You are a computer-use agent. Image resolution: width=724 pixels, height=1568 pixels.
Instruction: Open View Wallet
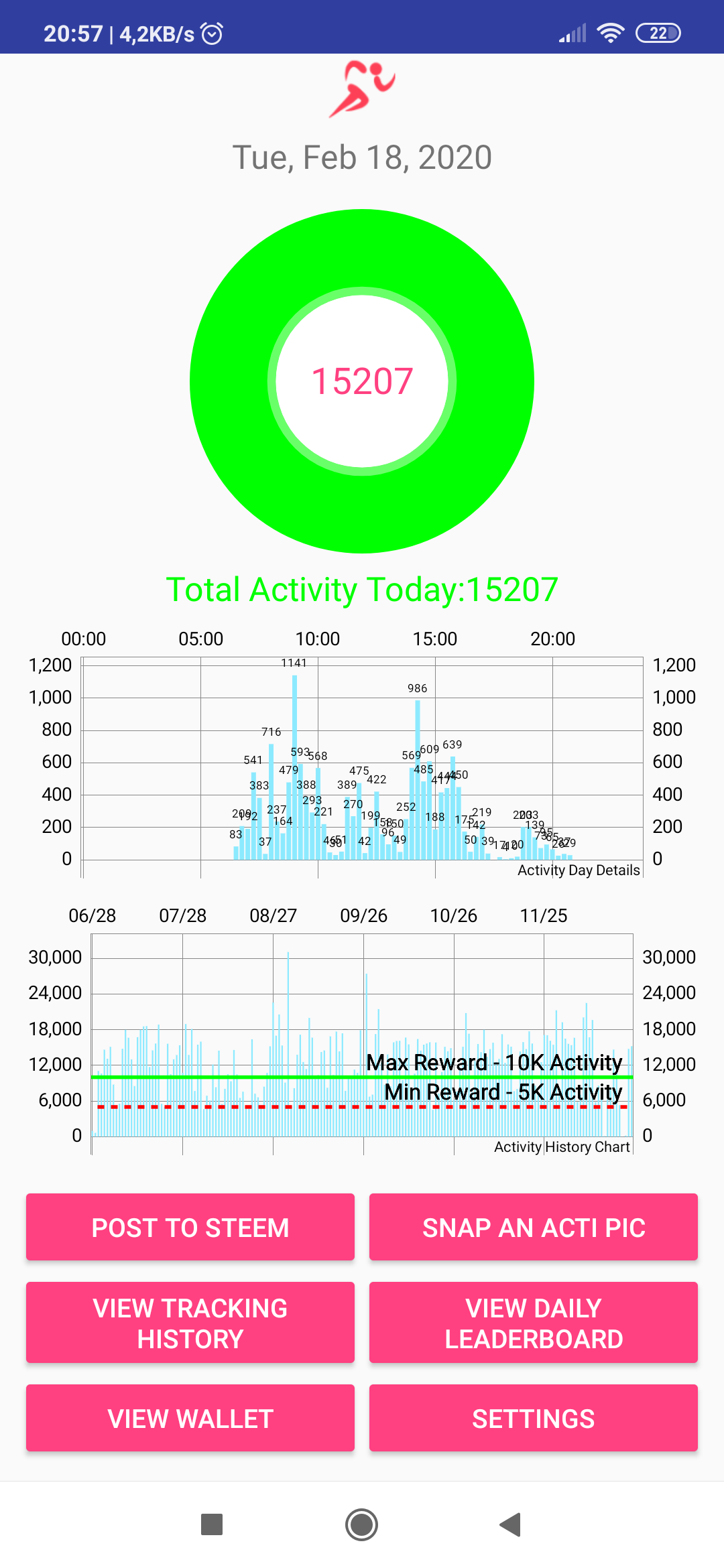[x=190, y=1418]
